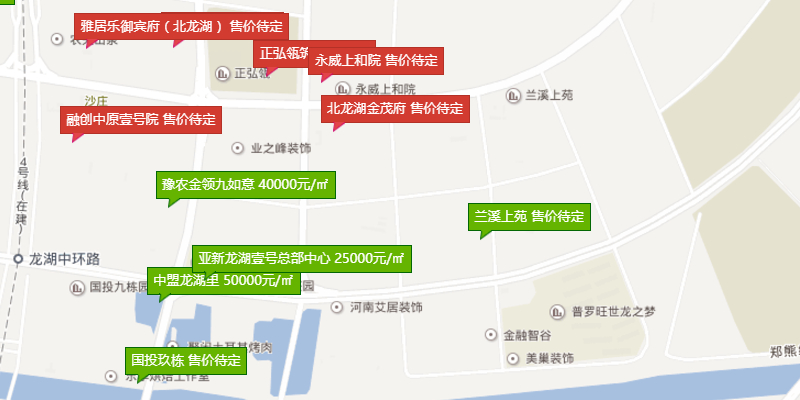Open the 雅居乐御宾府(北龙湖) property marker
Screen dimensions: 800x400
coord(181,27)
